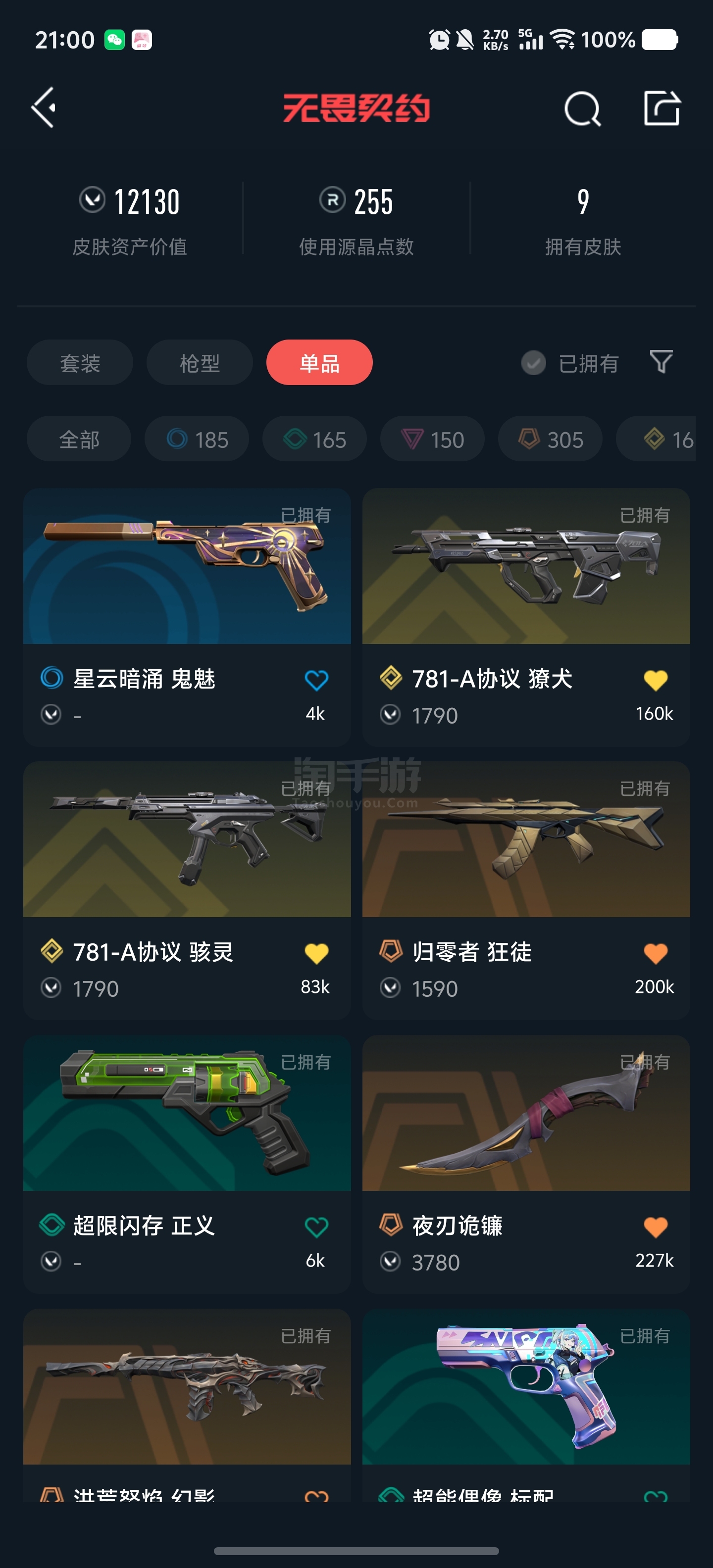Image resolution: width=713 pixels, height=1568 pixels.
Task: Go back using the top-left arrow
Action: pyautogui.click(x=44, y=108)
